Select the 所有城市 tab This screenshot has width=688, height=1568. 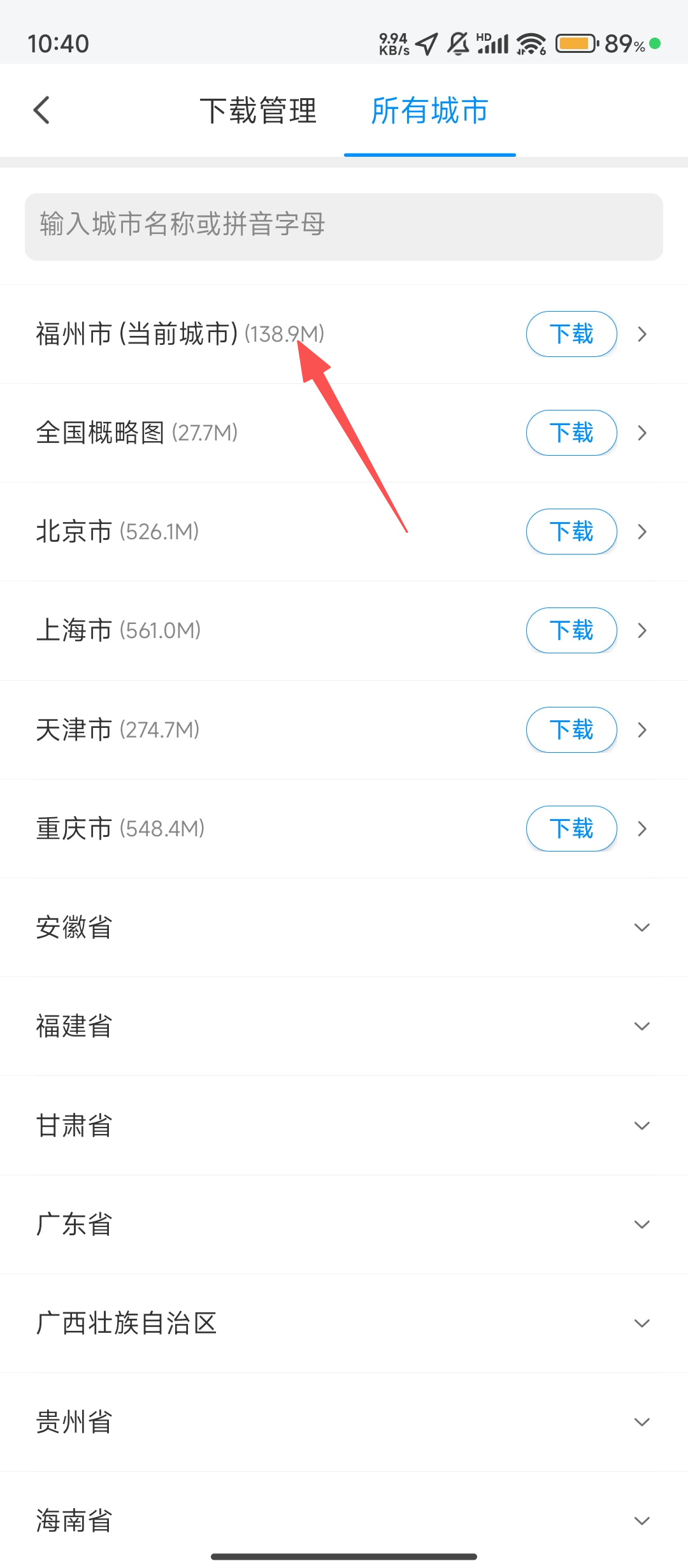pyautogui.click(x=430, y=111)
